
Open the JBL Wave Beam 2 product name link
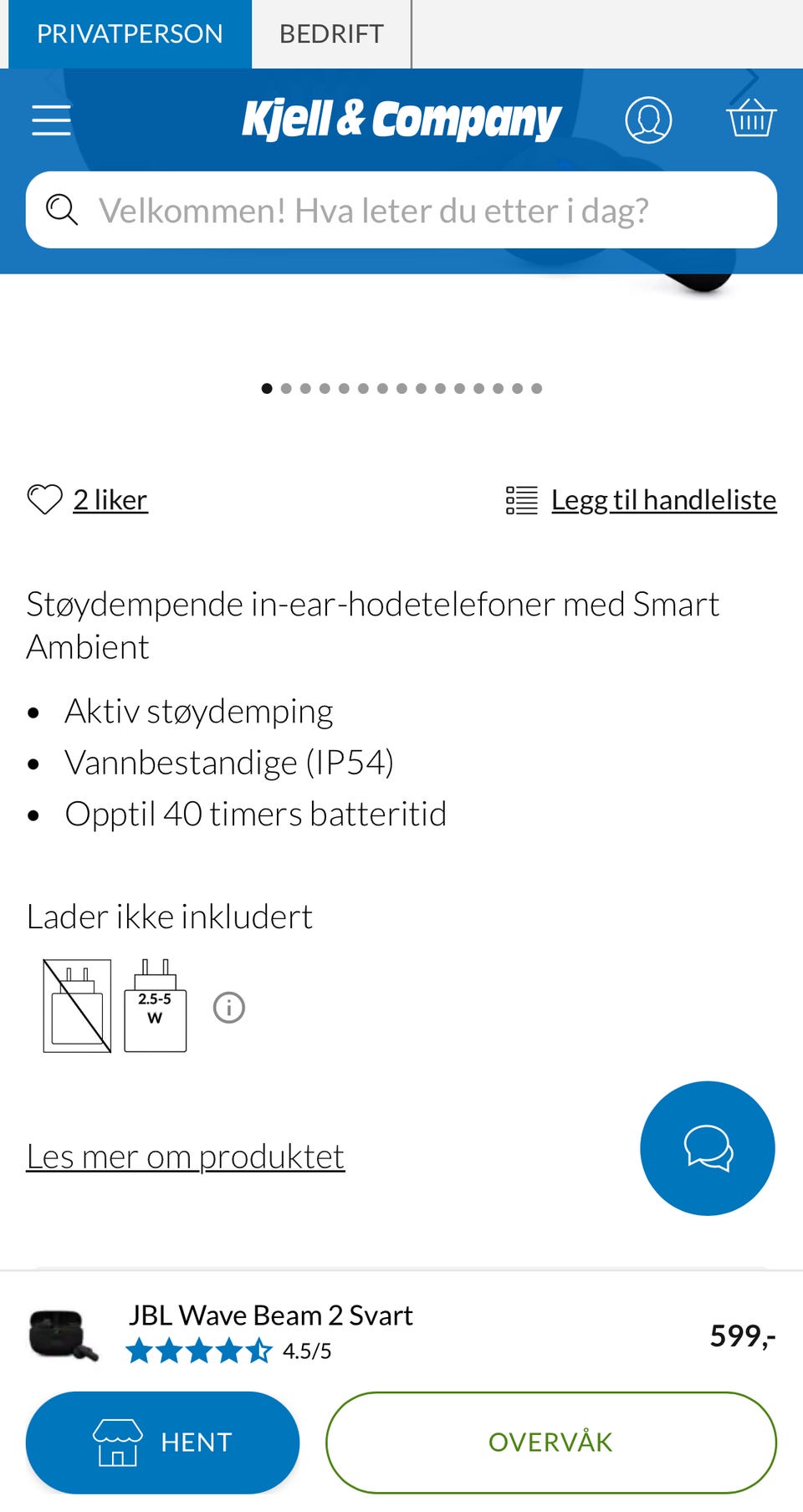(x=271, y=1315)
